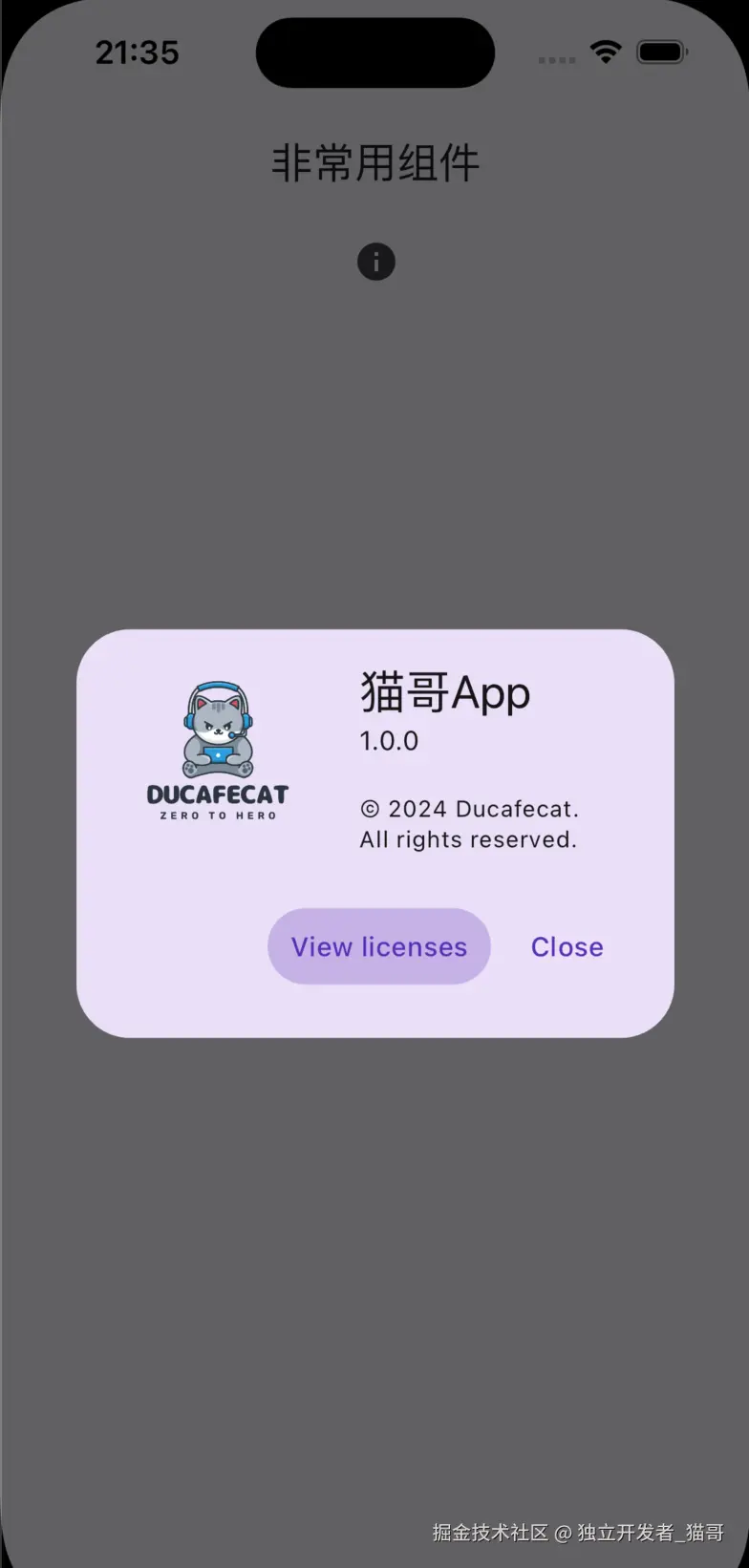Tap the info icon on the page
Screen dimensions: 749x1568
tap(375, 262)
